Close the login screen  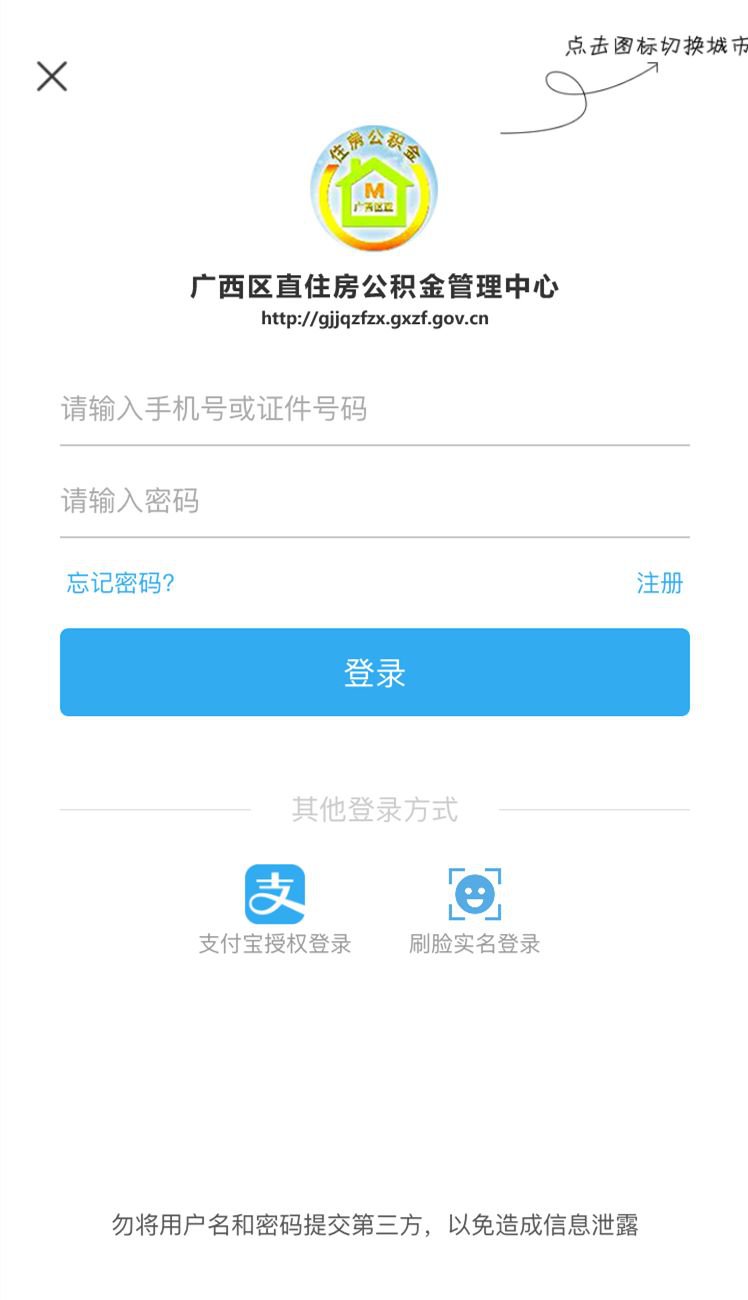pos(52,76)
